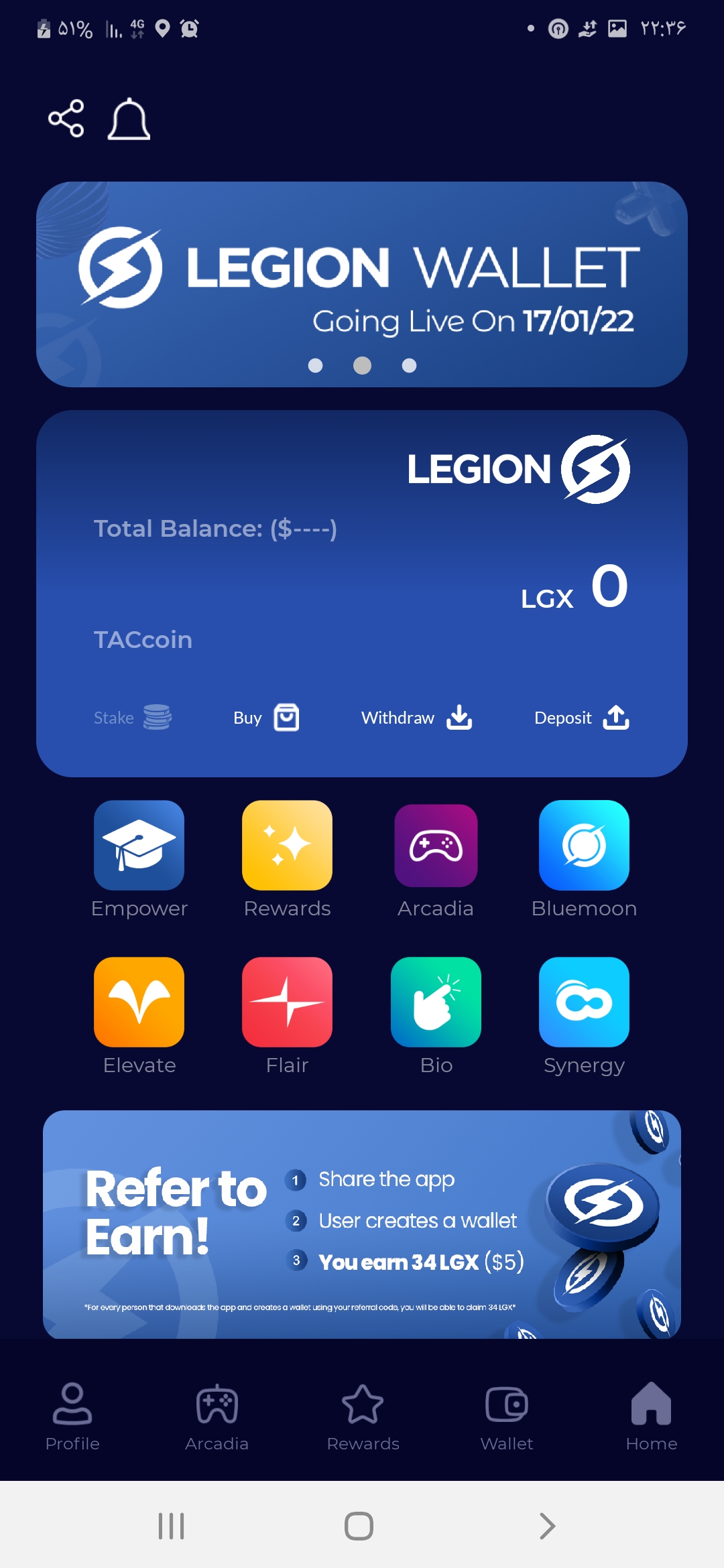Open the Legion Wallet going live banner
724x1568 pixels.
pos(362,283)
